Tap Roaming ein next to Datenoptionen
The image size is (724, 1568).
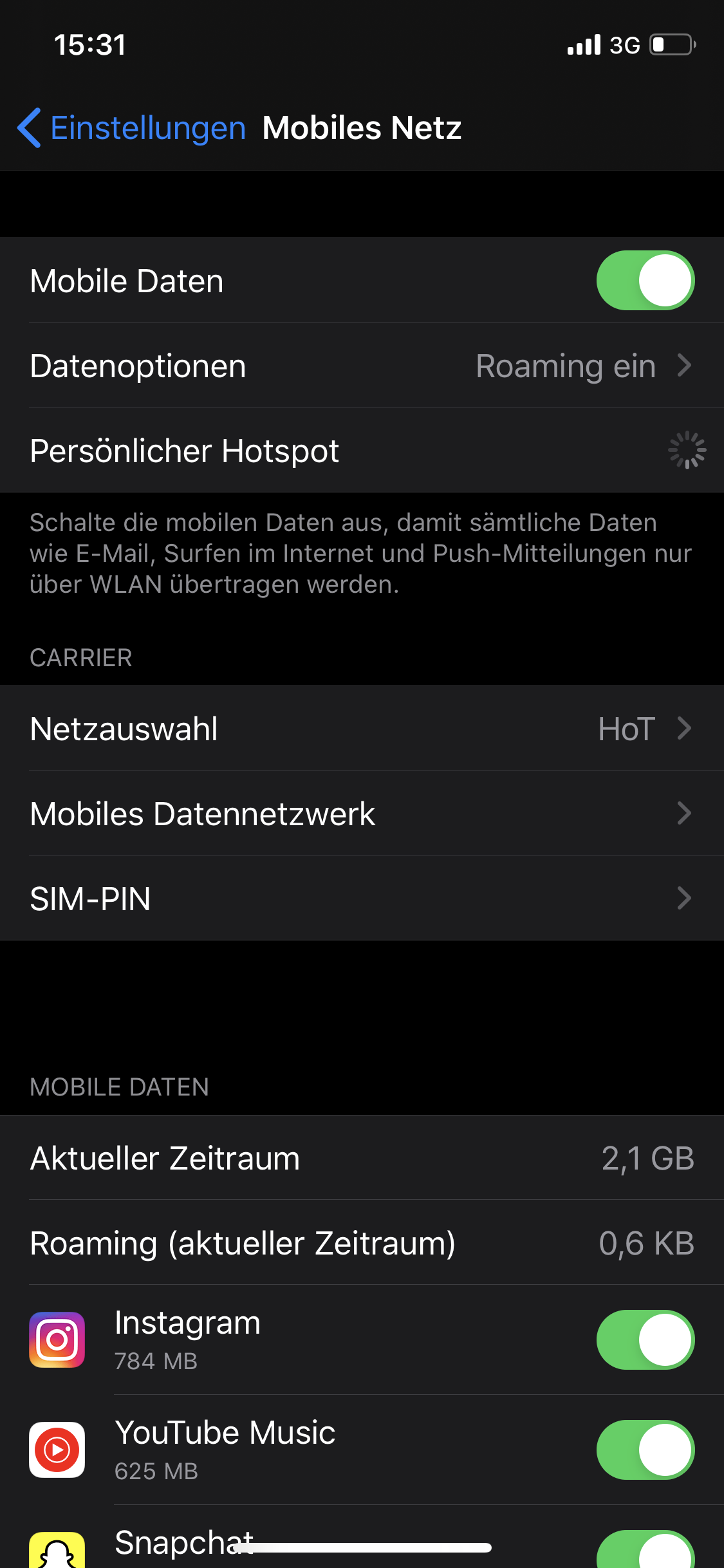[565, 365]
